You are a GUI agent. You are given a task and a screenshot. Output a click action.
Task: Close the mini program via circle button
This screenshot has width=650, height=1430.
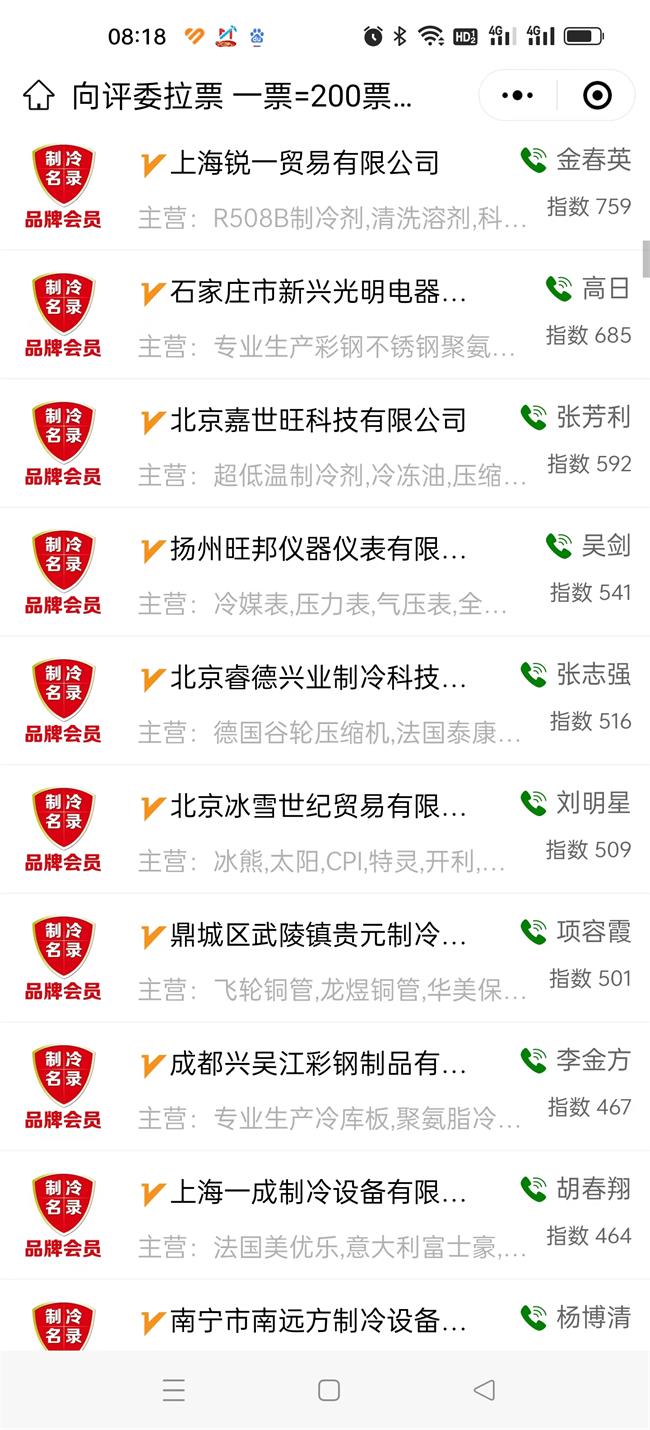[597, 96]
